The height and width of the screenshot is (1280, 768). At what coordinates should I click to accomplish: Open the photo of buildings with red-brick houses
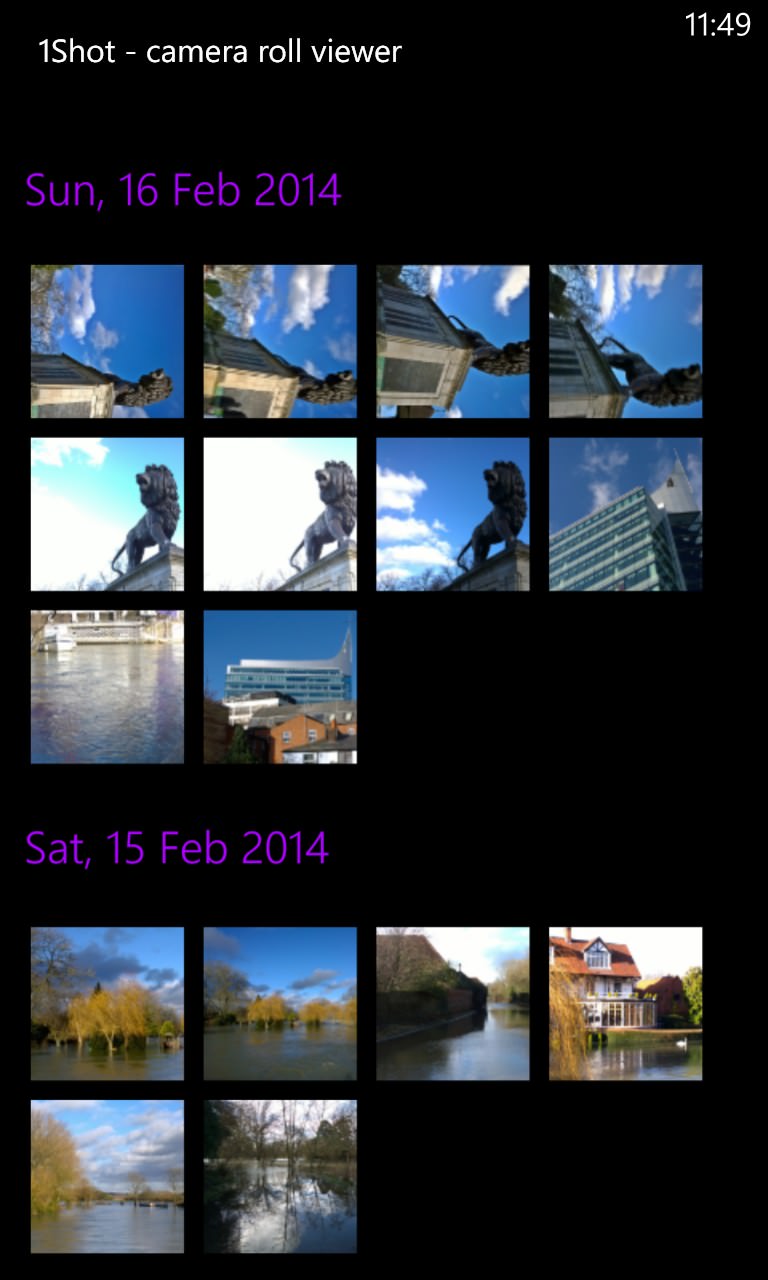pyautogui.click(x=280, y=687)
